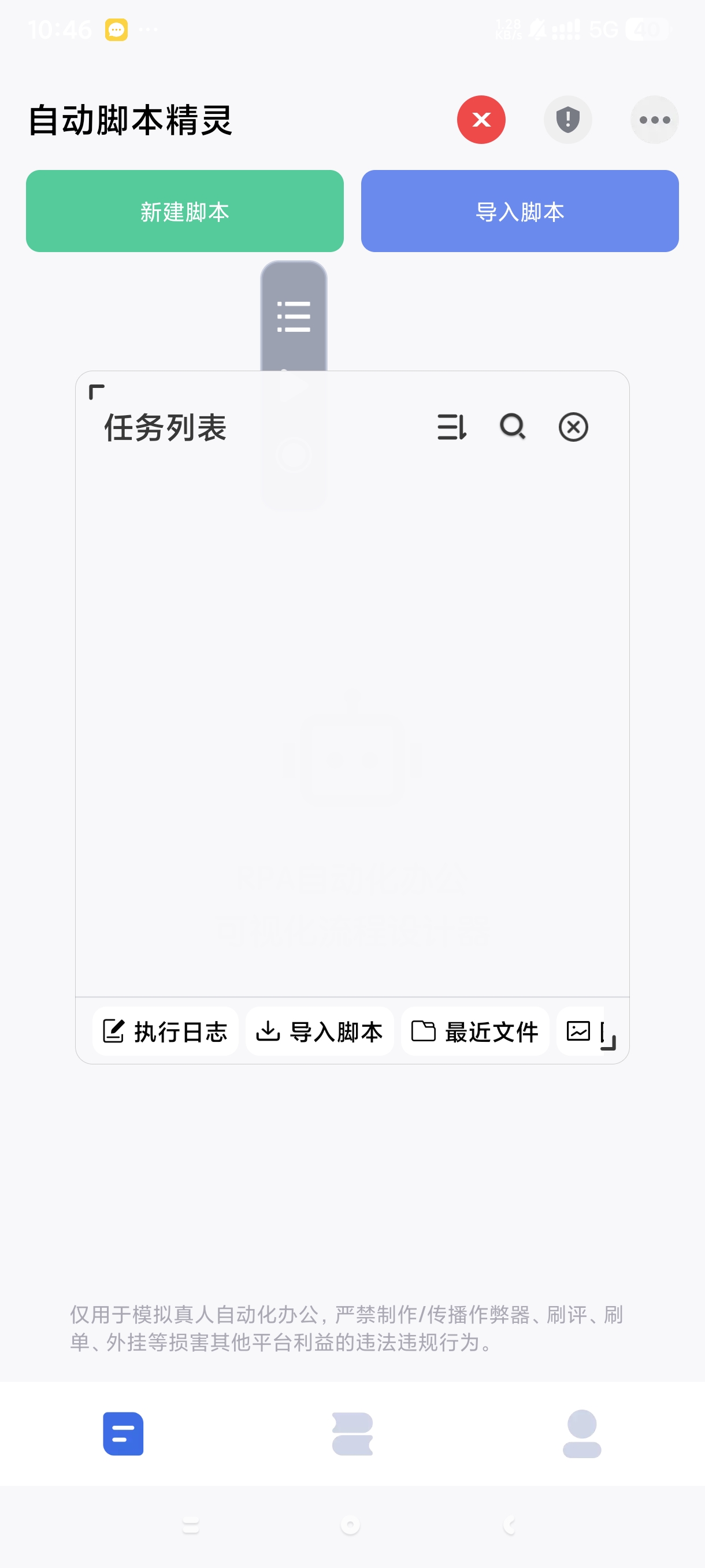This screenshot has width=705, height=1568.
Task: Navigate back with the system back button
Action: [x=510, y=1524]
